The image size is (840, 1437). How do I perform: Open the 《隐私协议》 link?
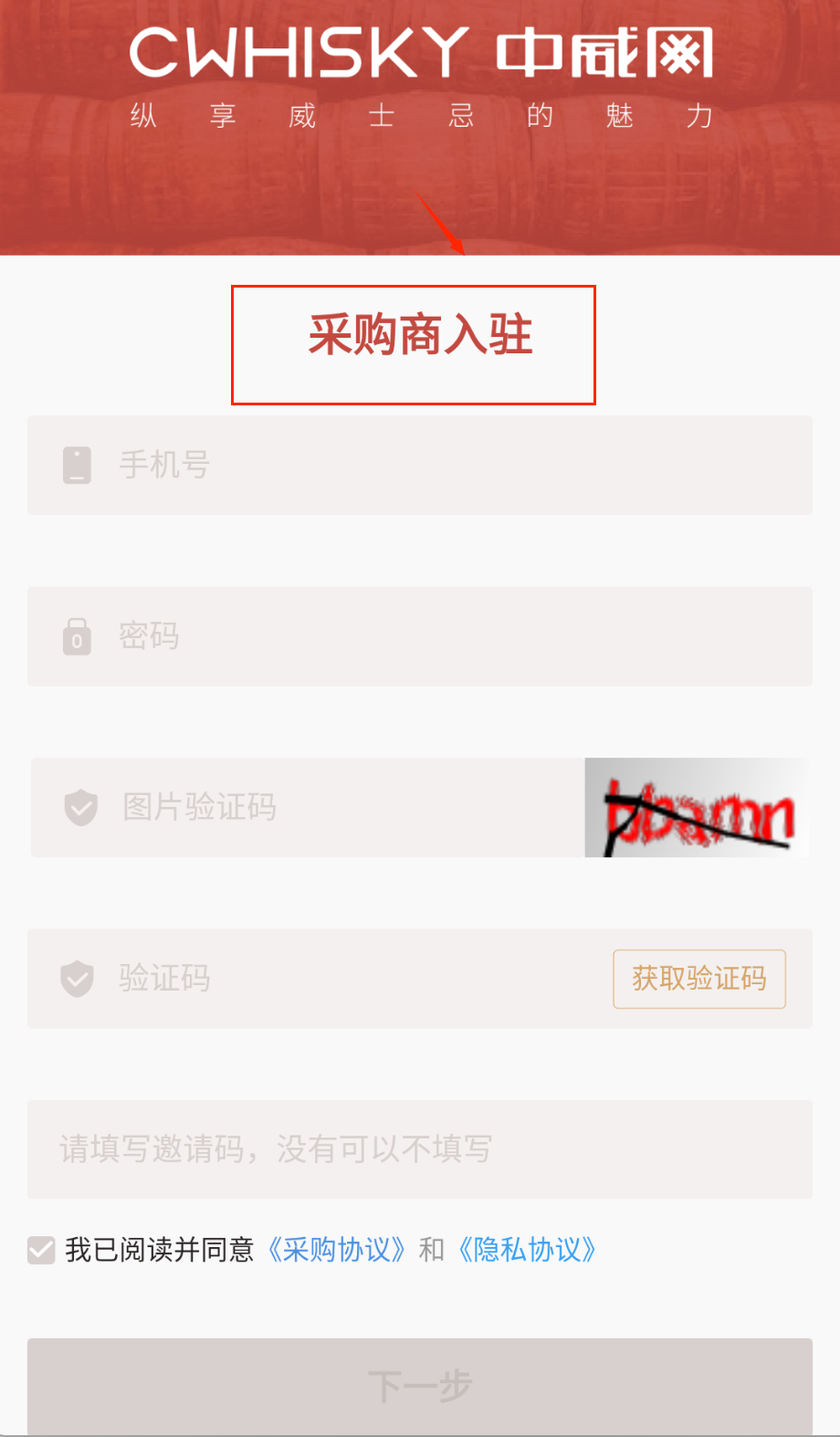[527, 1250]
